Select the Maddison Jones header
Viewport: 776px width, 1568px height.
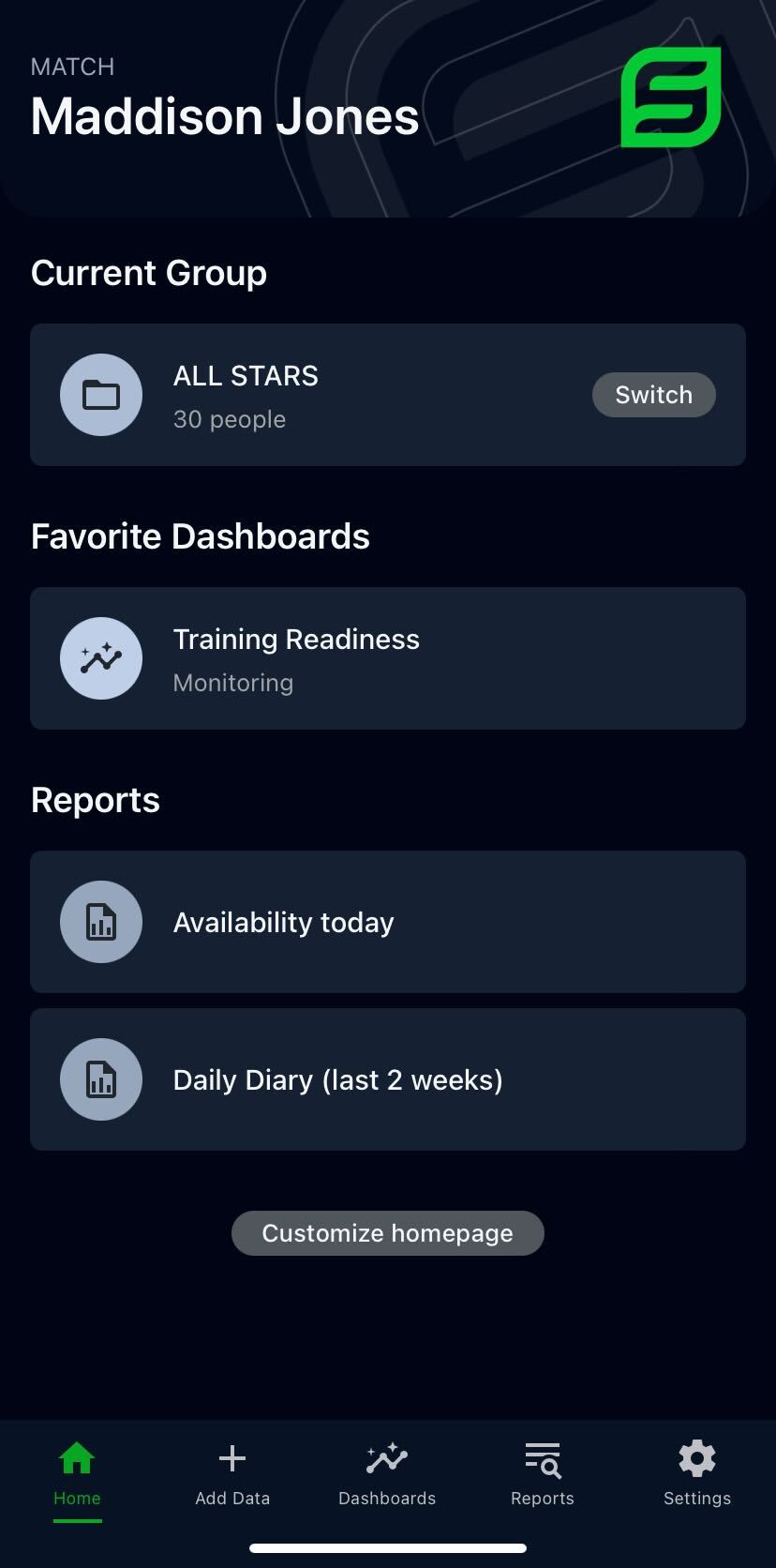pos(225,116)
